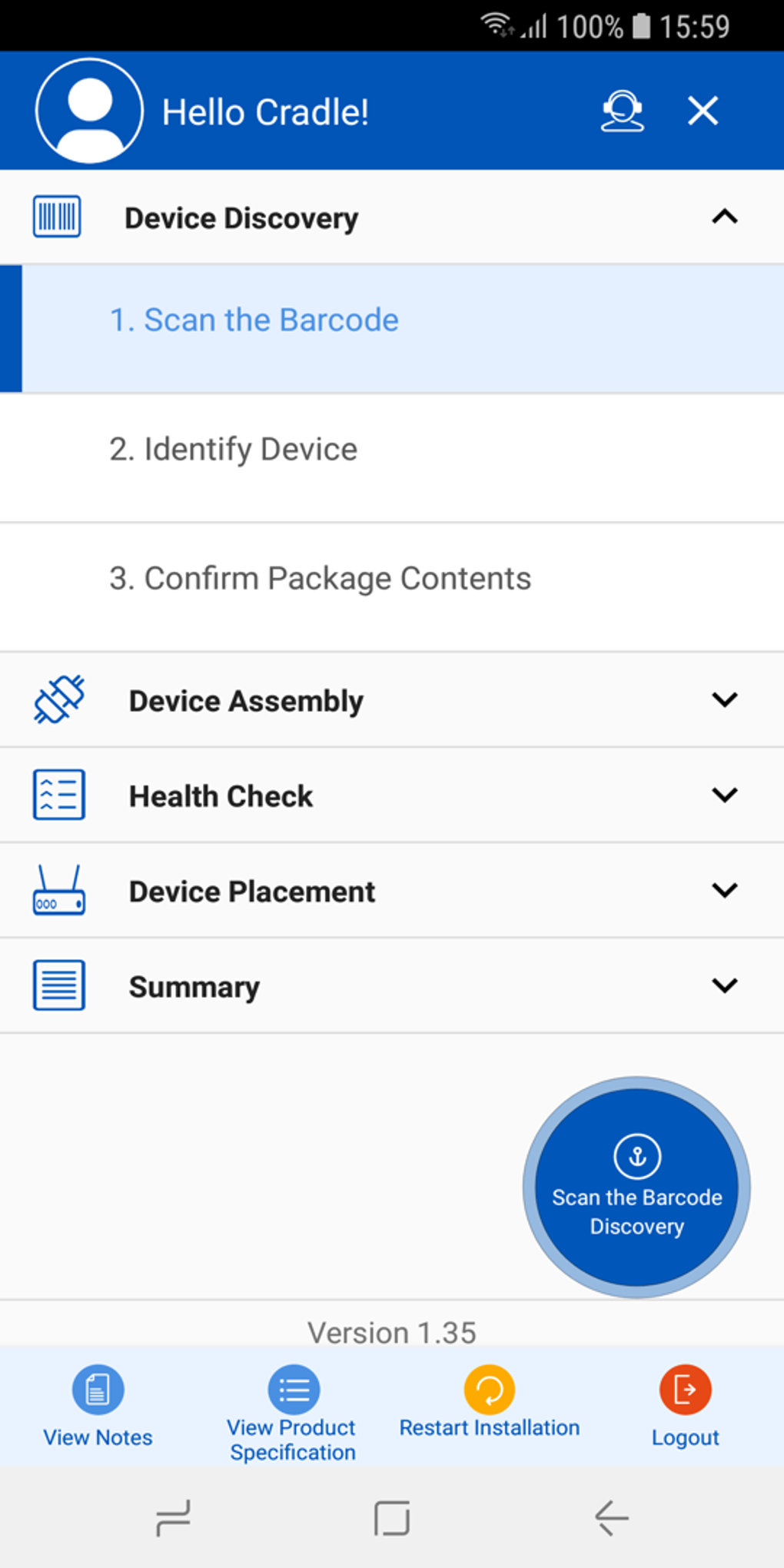Open View Notes

pos(98,1406)
